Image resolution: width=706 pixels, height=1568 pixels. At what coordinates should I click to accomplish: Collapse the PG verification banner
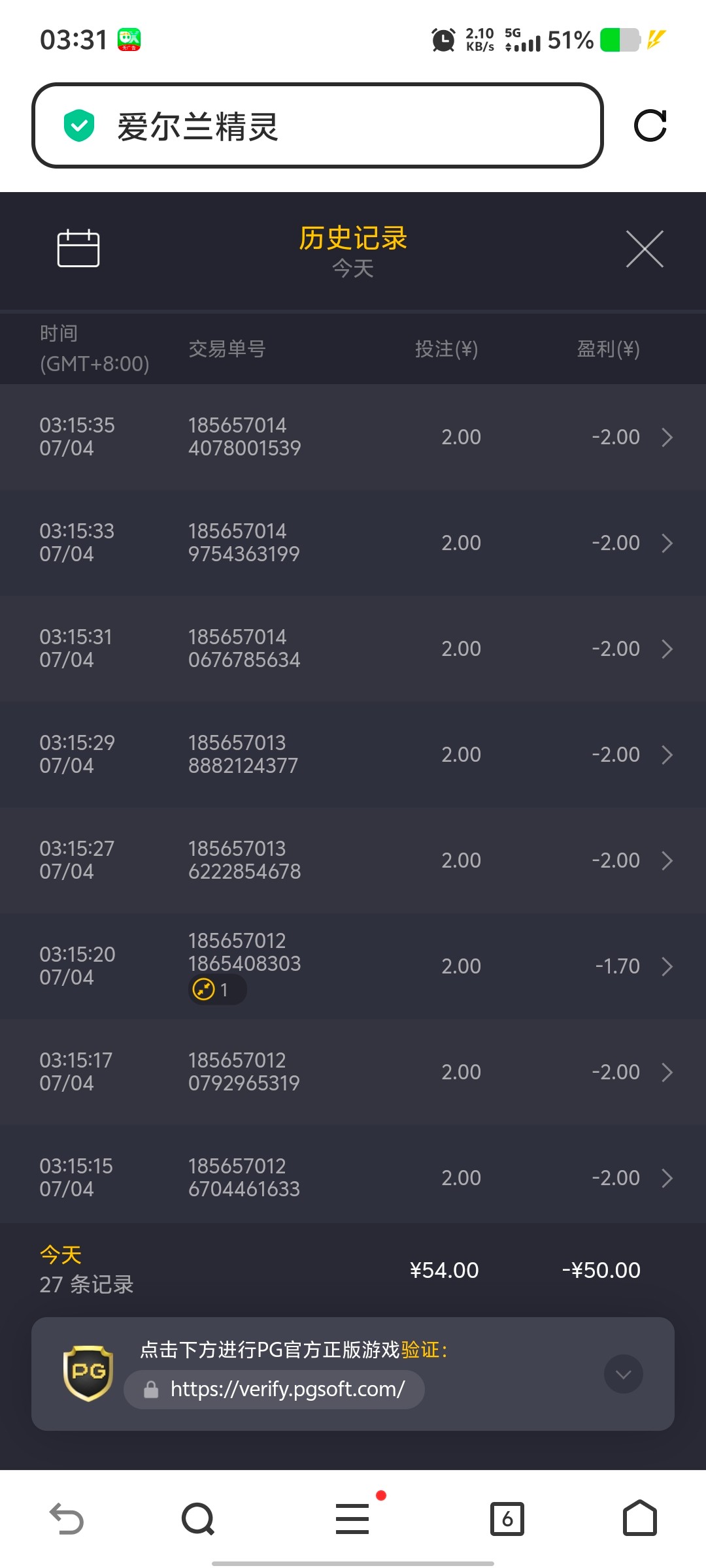click(x=623, y=1374)
